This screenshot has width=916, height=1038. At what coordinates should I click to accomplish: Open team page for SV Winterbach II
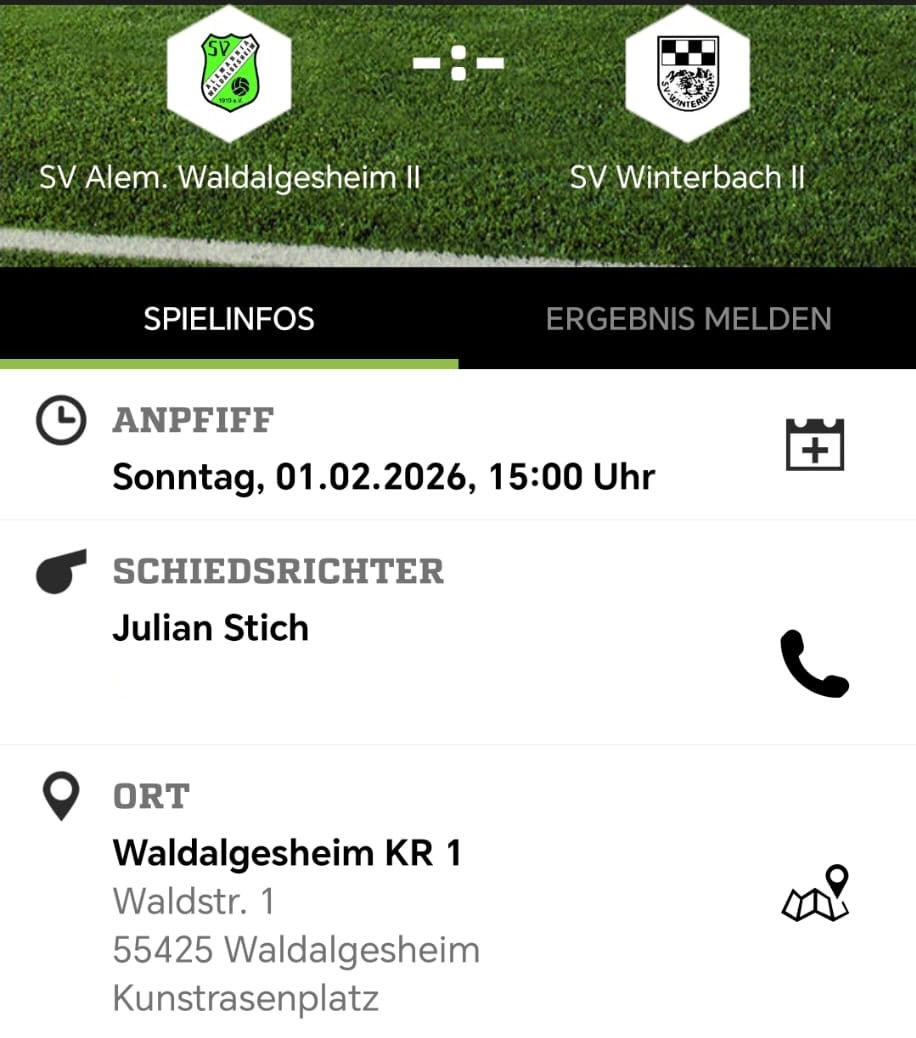coord(687,177)
